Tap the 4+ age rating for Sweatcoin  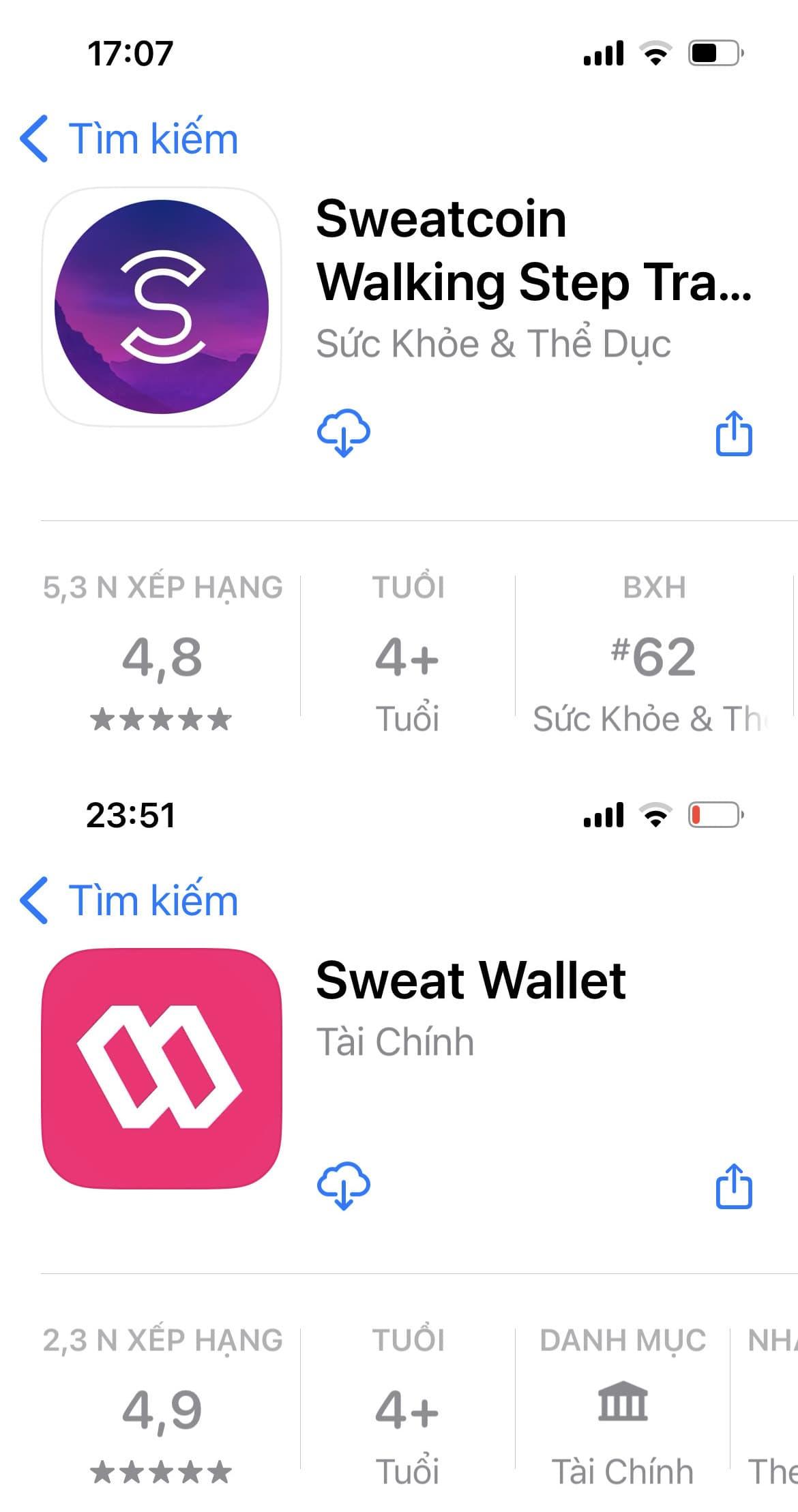409,655
